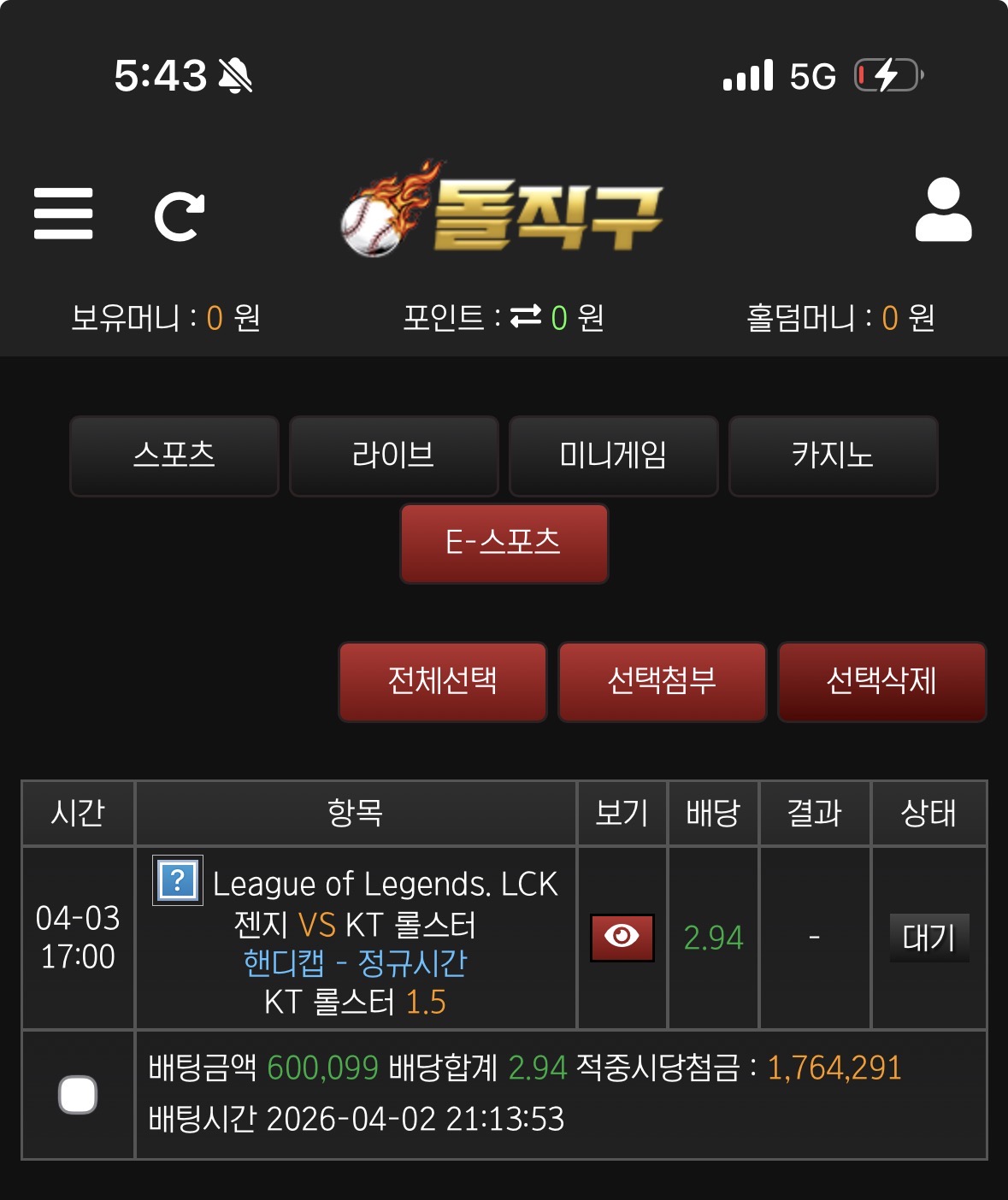Check the bet selection checkbox
Screen dimensions: 1008x1200
pos(78,1095)
